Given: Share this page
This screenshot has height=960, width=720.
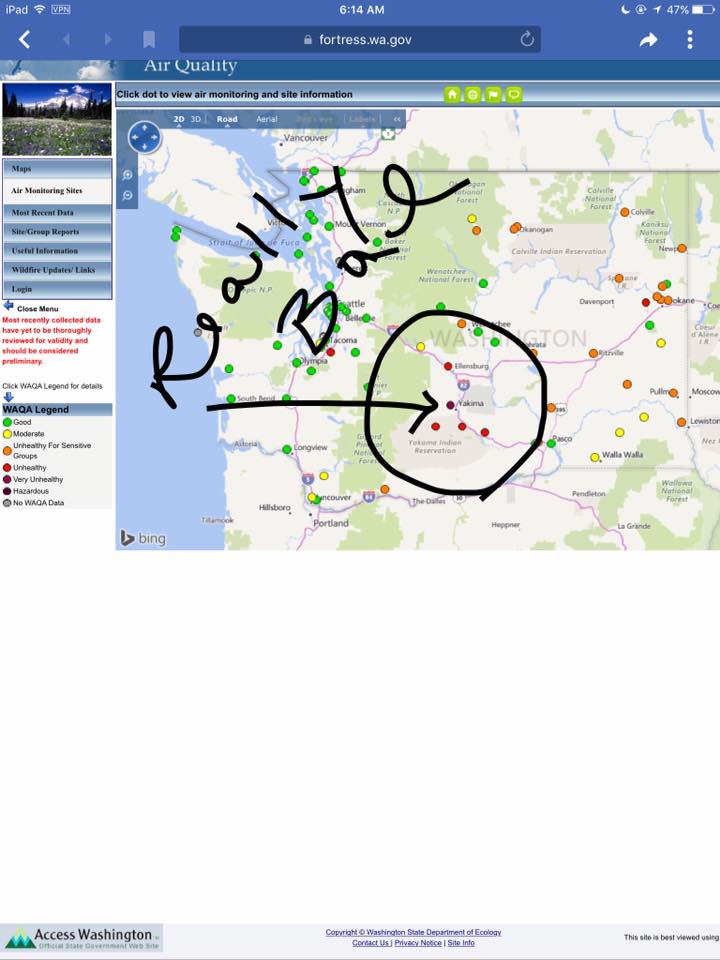Looking at the screenshot, I should click(649, 40).
